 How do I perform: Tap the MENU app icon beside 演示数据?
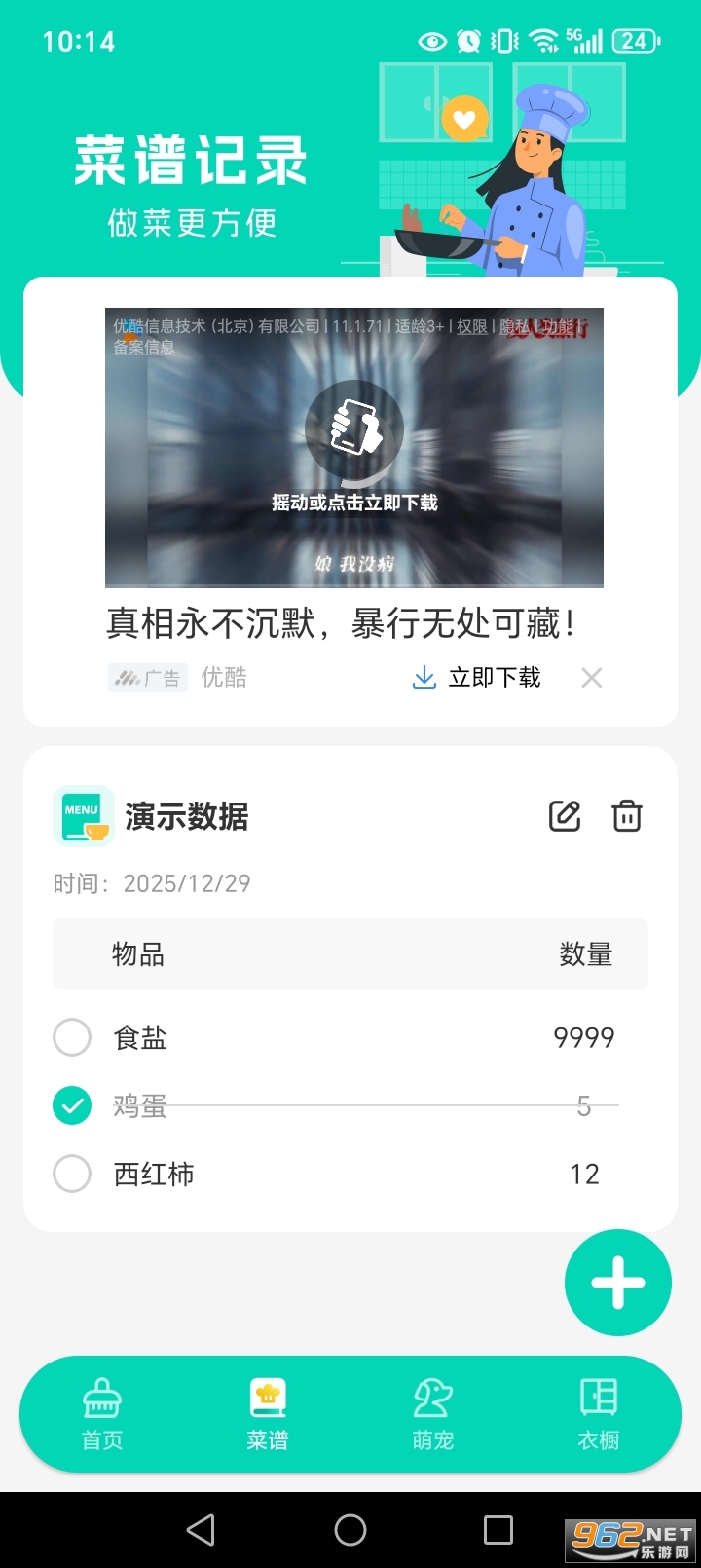click(84, 816)
